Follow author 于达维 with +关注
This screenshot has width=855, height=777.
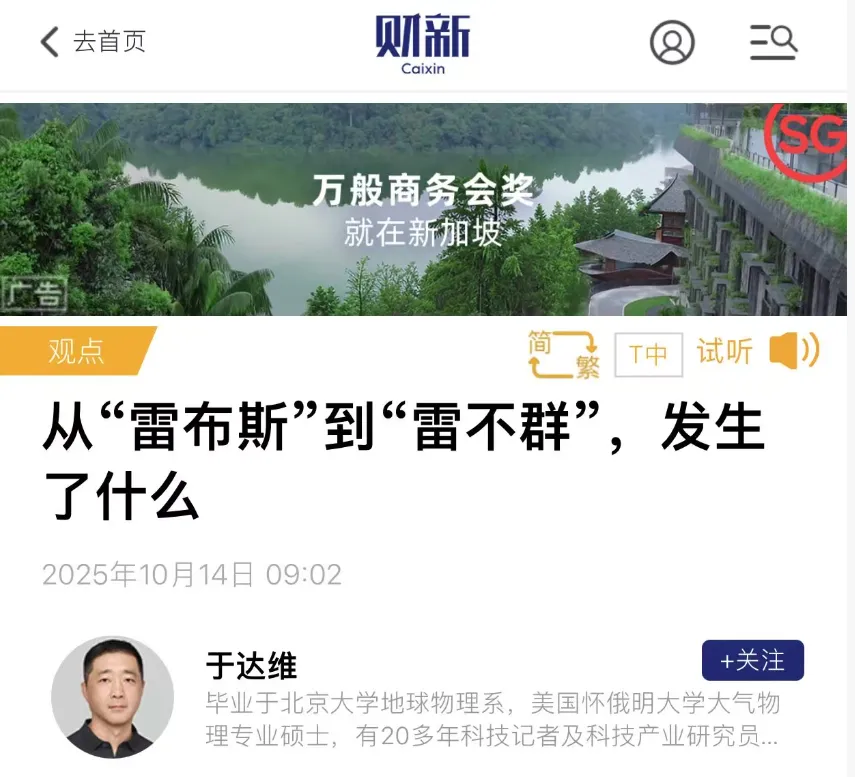(x=752, y=661)
